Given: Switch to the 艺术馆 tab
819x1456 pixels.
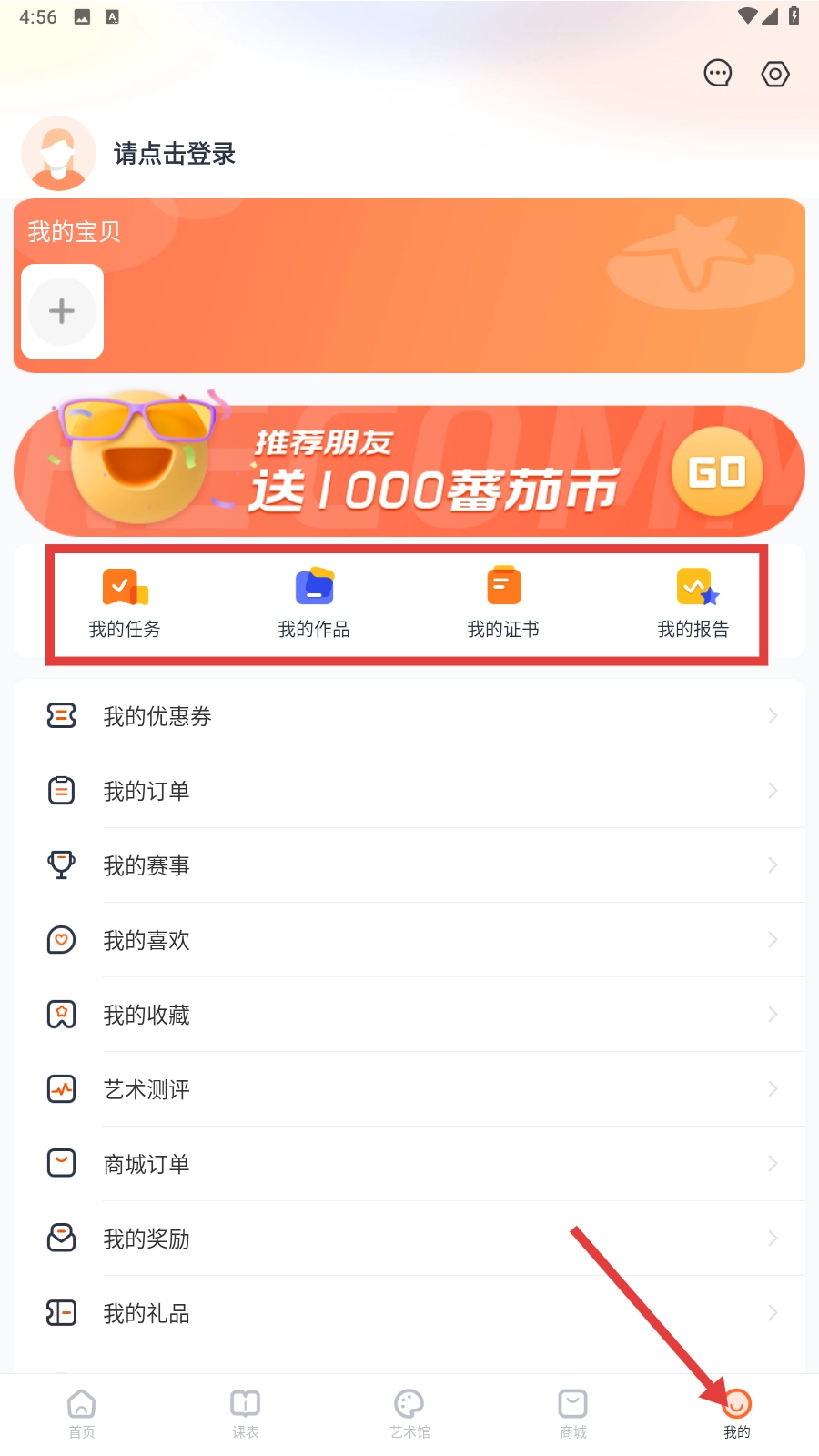Looking at the screenshot, I should click(x=409, y=1414).
